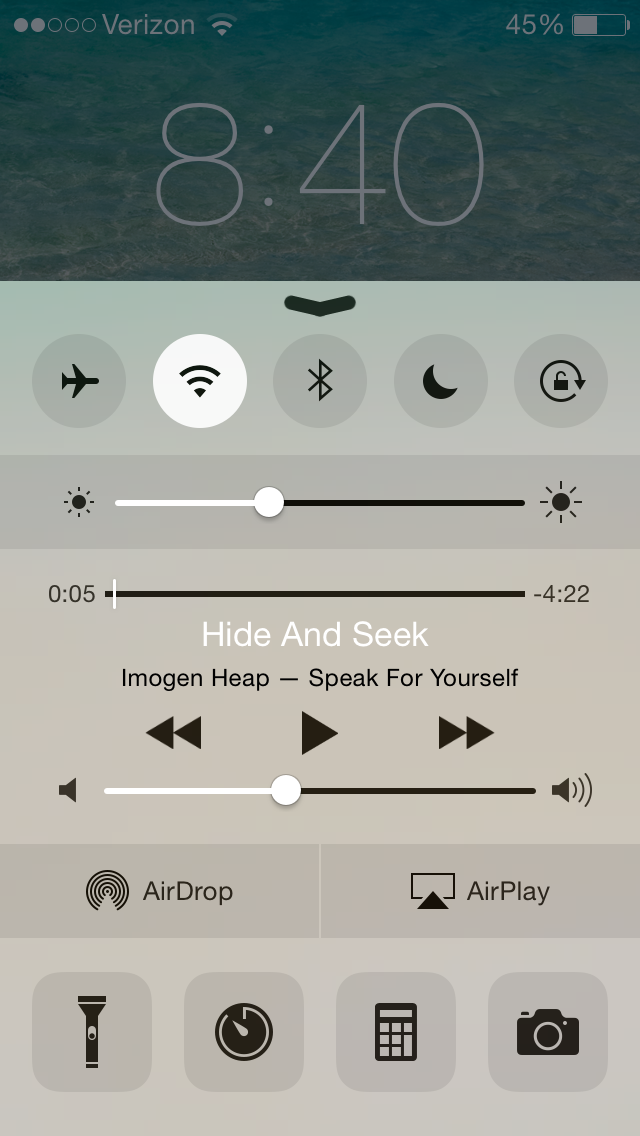Play Hide And Seek
640x1136 pixels.
click(x=320, y=733)
